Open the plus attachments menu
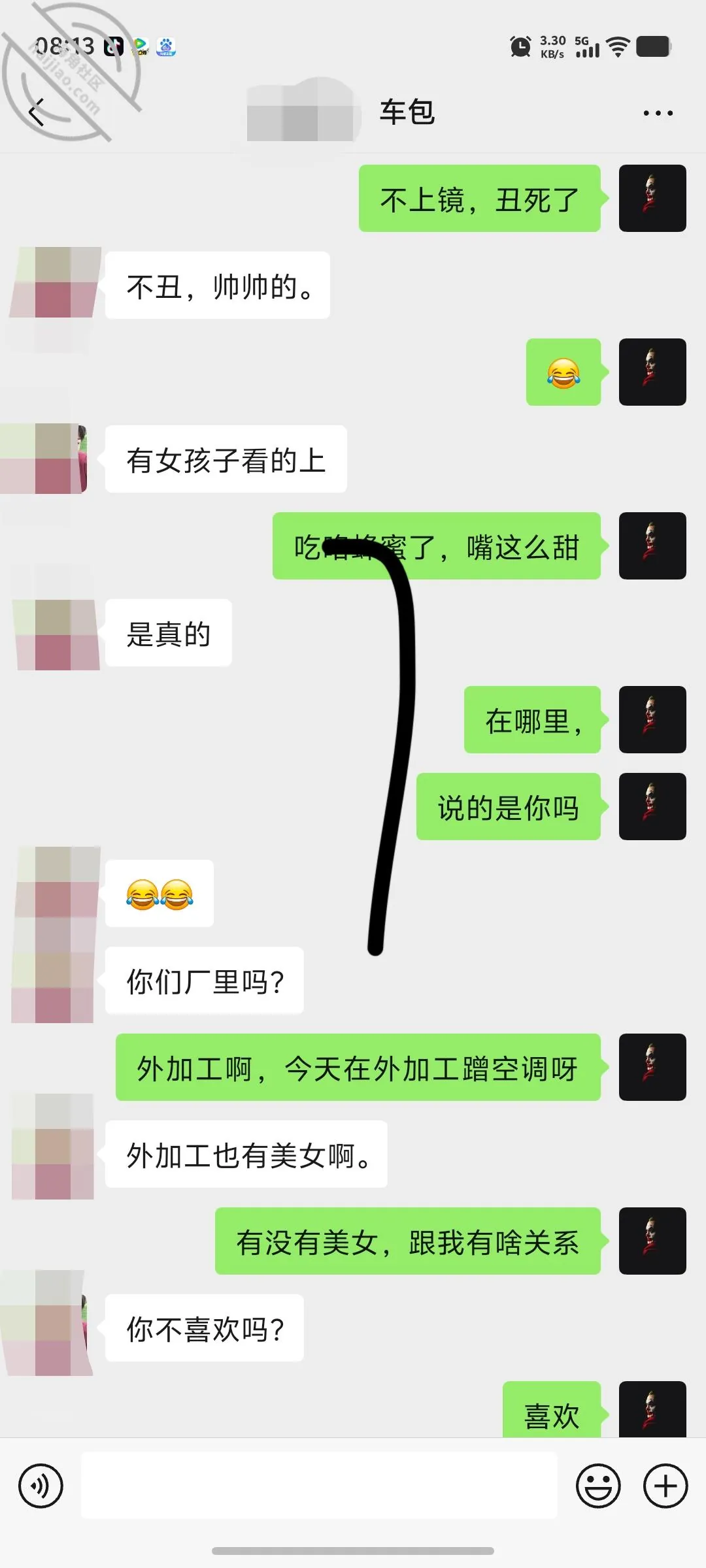 (665, 1486)
